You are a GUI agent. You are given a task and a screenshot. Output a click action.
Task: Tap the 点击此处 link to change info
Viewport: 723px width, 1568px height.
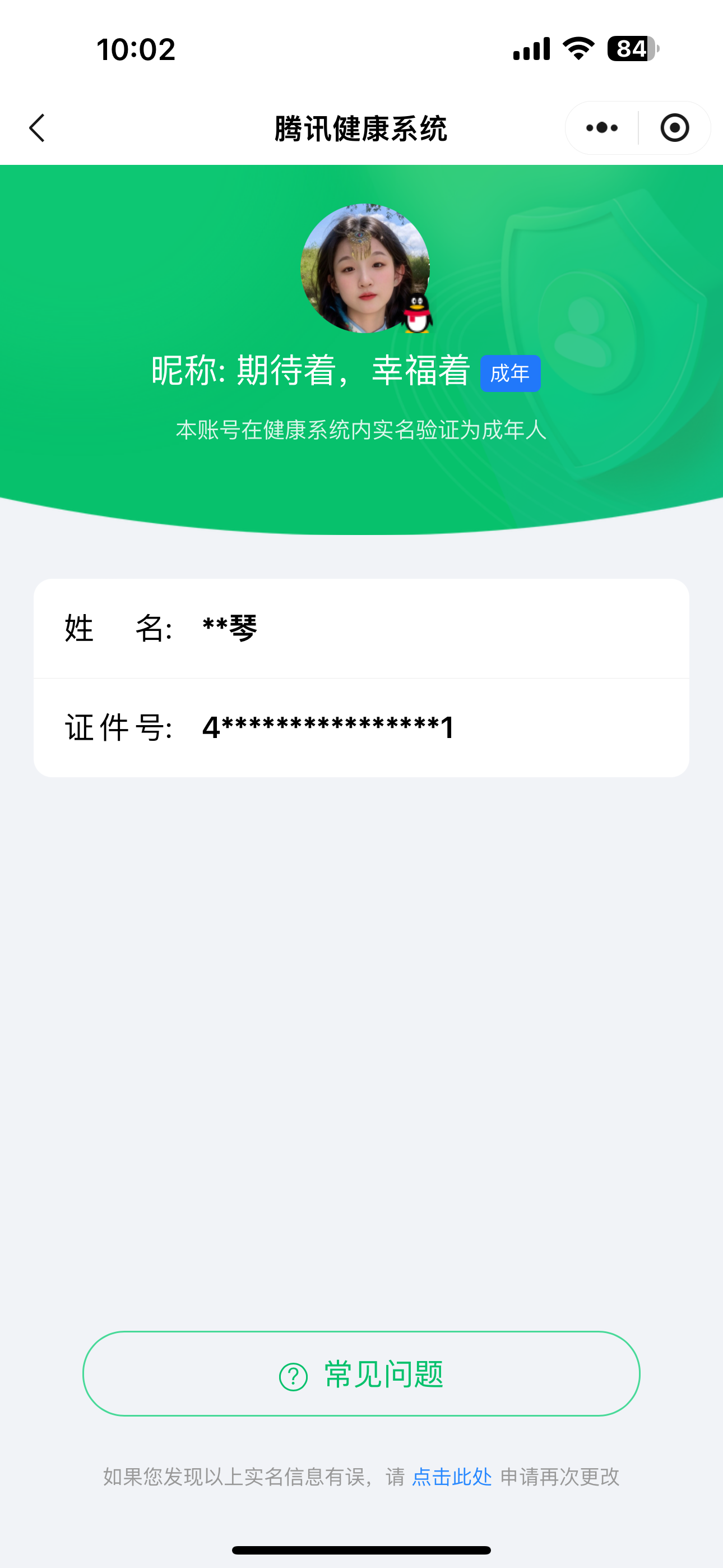[452, 1477]
